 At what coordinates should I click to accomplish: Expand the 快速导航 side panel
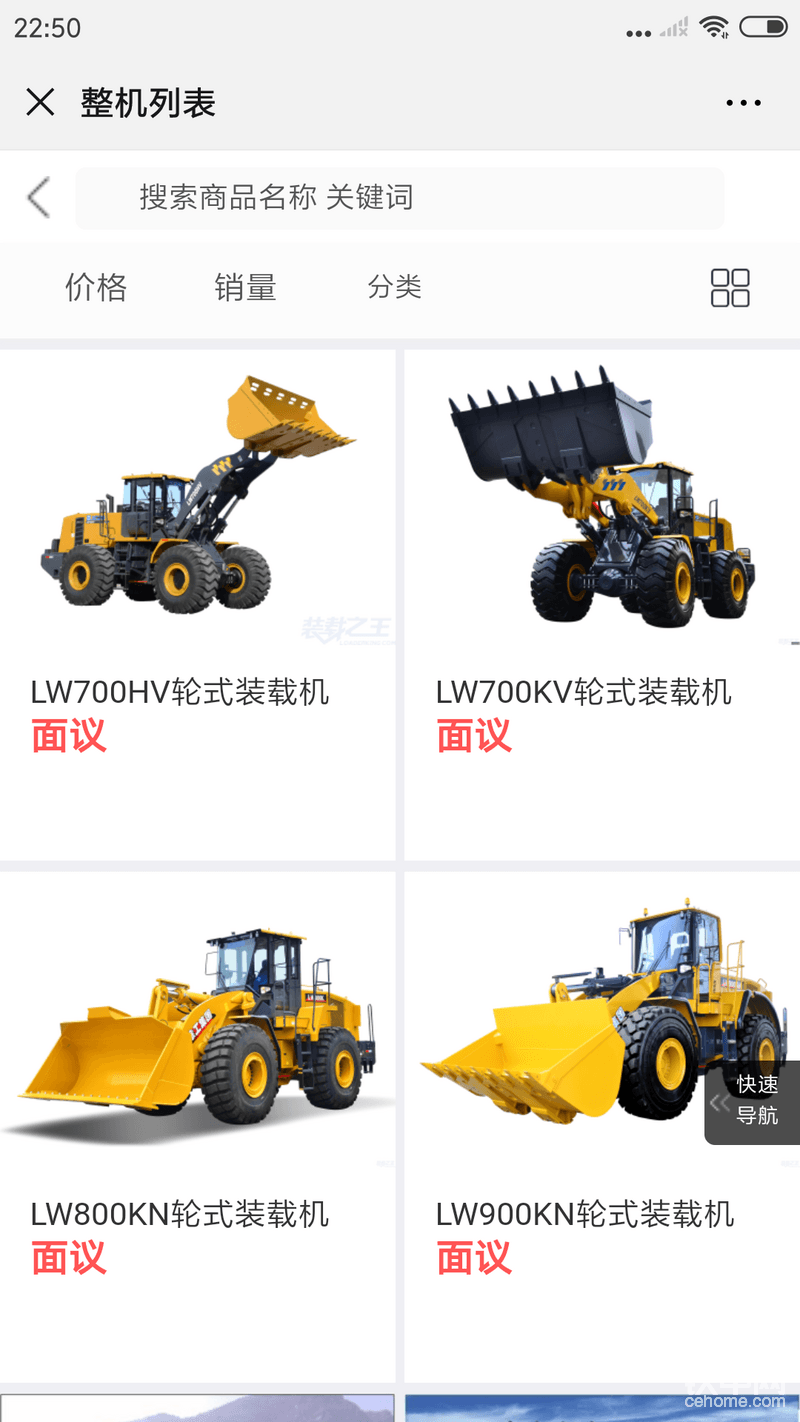[x=752, y=1102]
